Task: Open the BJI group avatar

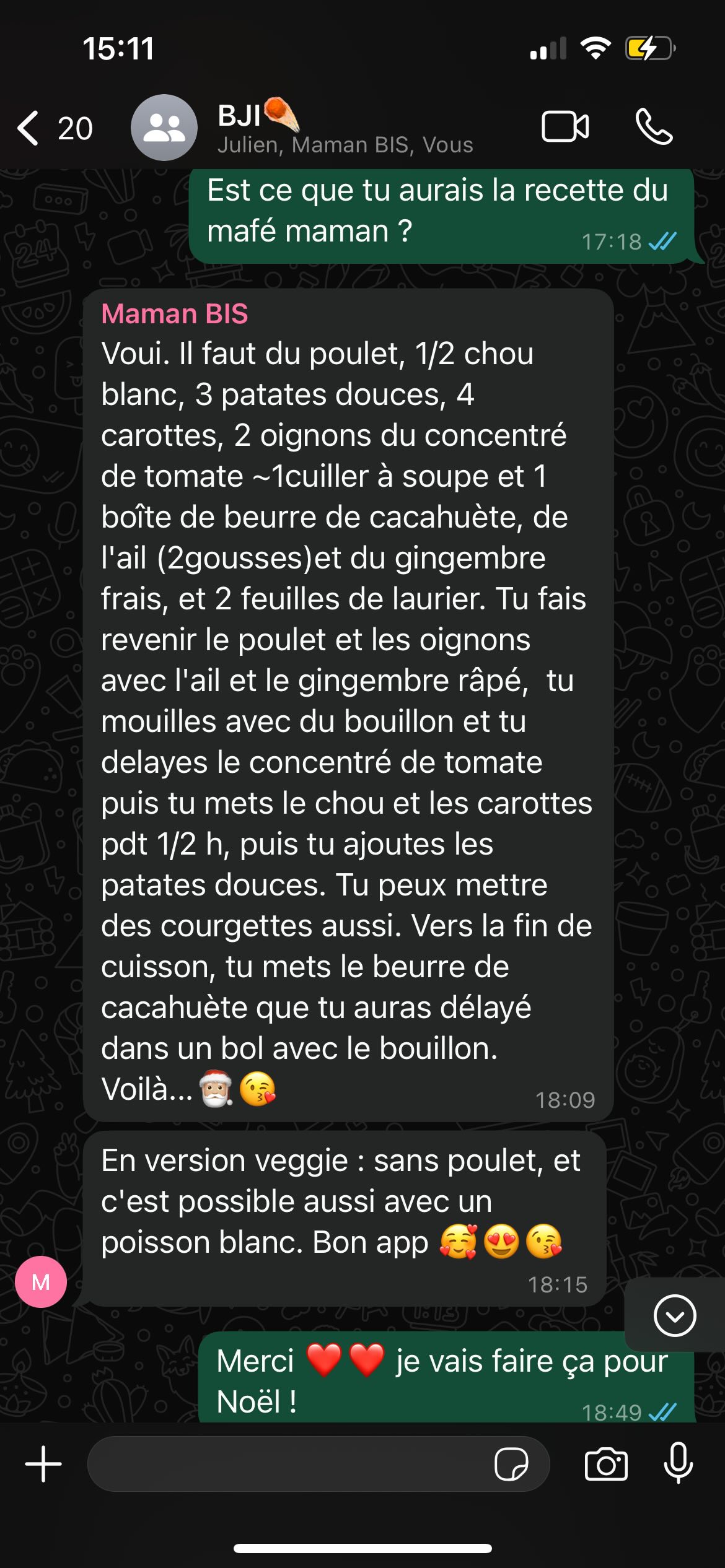Action: [x=164, y=128]
